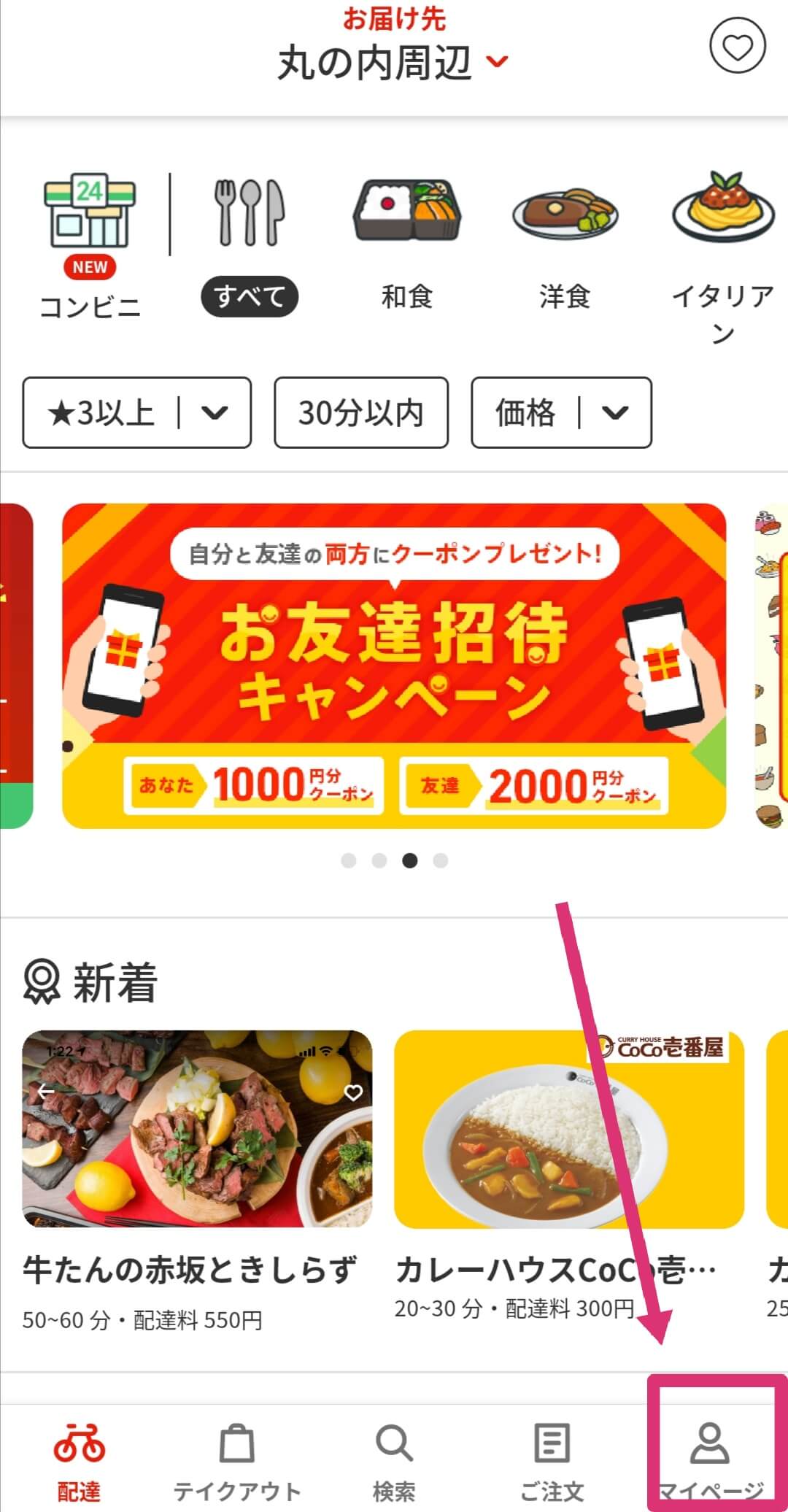The width and height of the screenshot is (788, 1512).
Task: Apply the 30分以内 filter
Action: pos(360,412)
